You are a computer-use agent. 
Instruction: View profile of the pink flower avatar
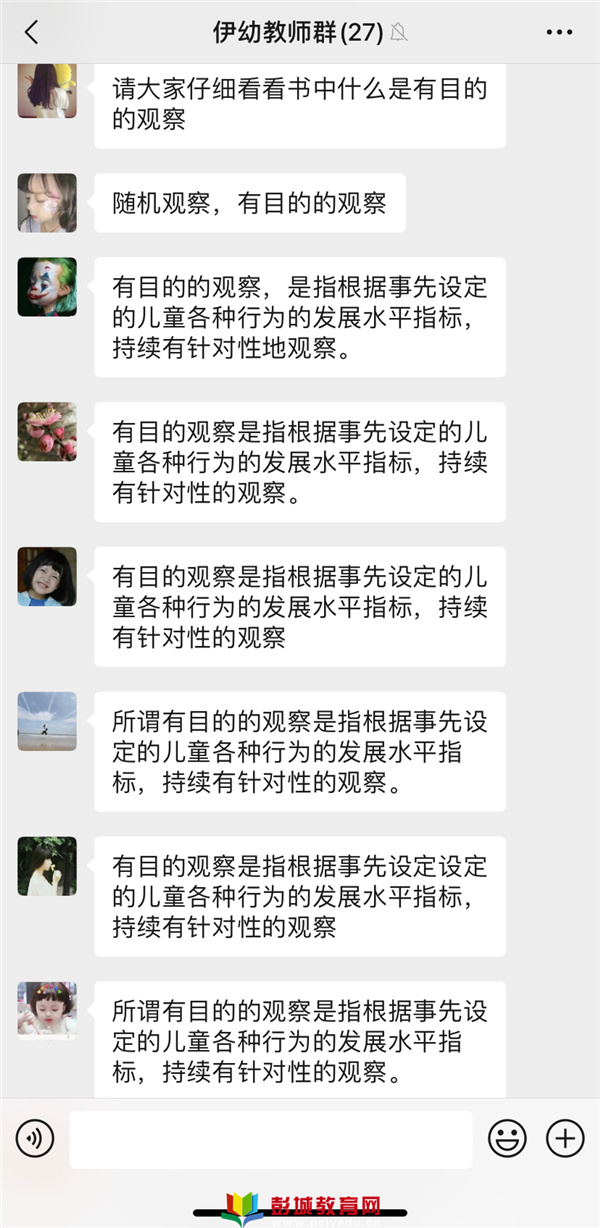click(47, 432)
